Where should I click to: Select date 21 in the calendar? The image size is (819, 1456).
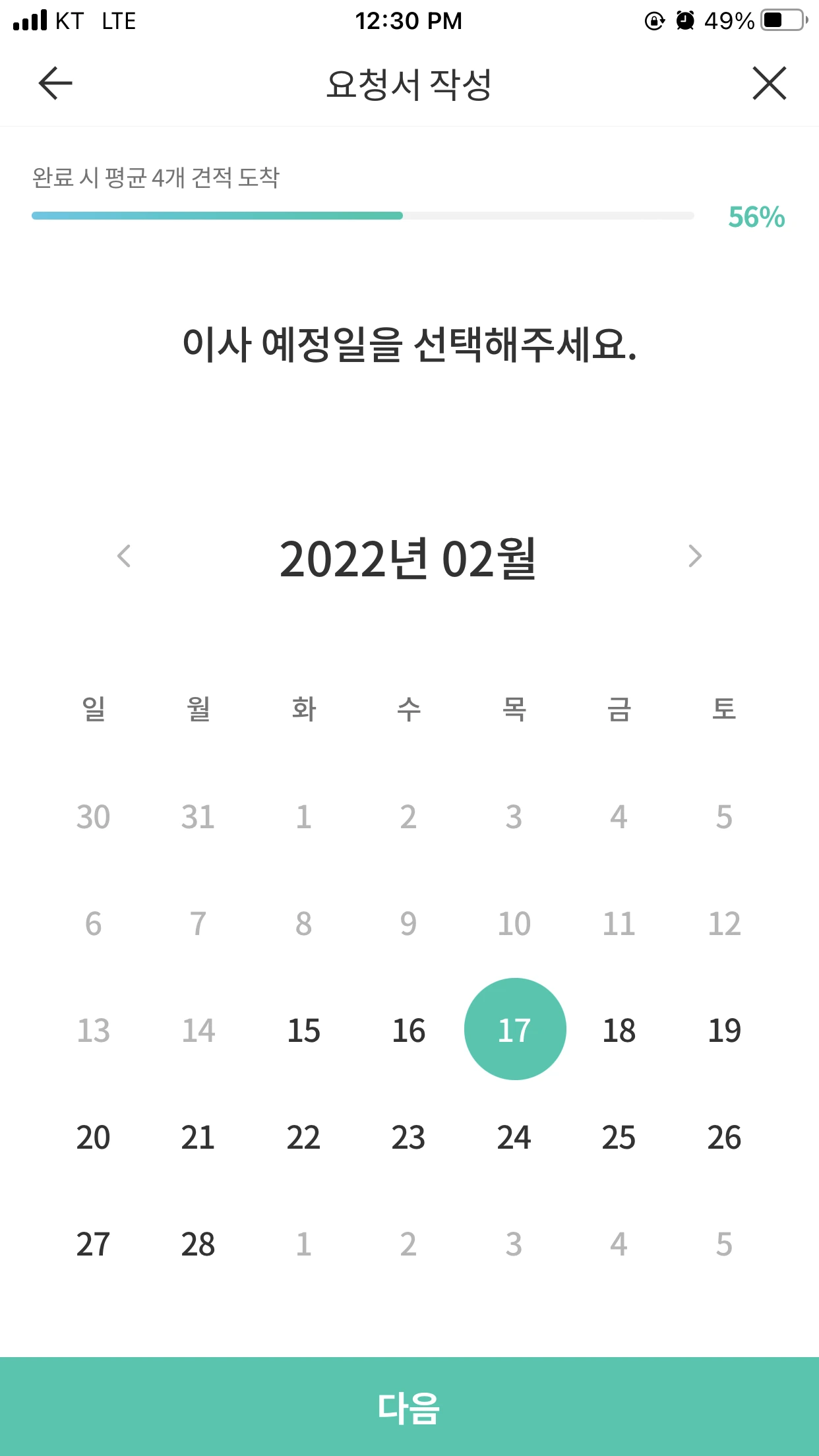pos(198,1137)
